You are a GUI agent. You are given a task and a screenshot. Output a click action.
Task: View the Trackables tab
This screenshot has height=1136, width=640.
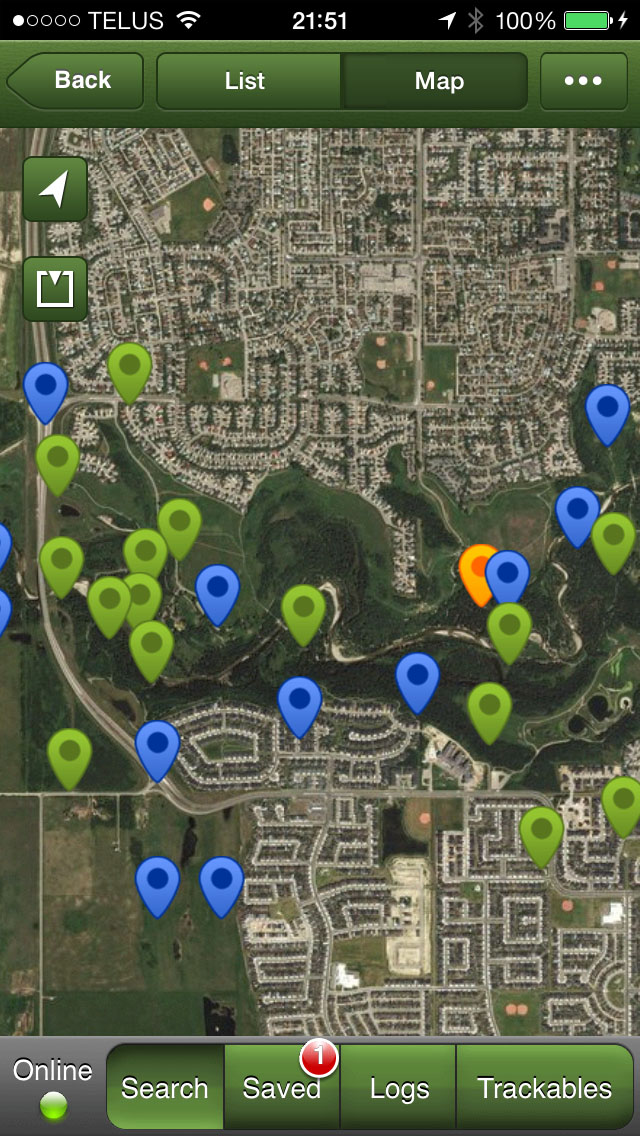click(544, 1088)
